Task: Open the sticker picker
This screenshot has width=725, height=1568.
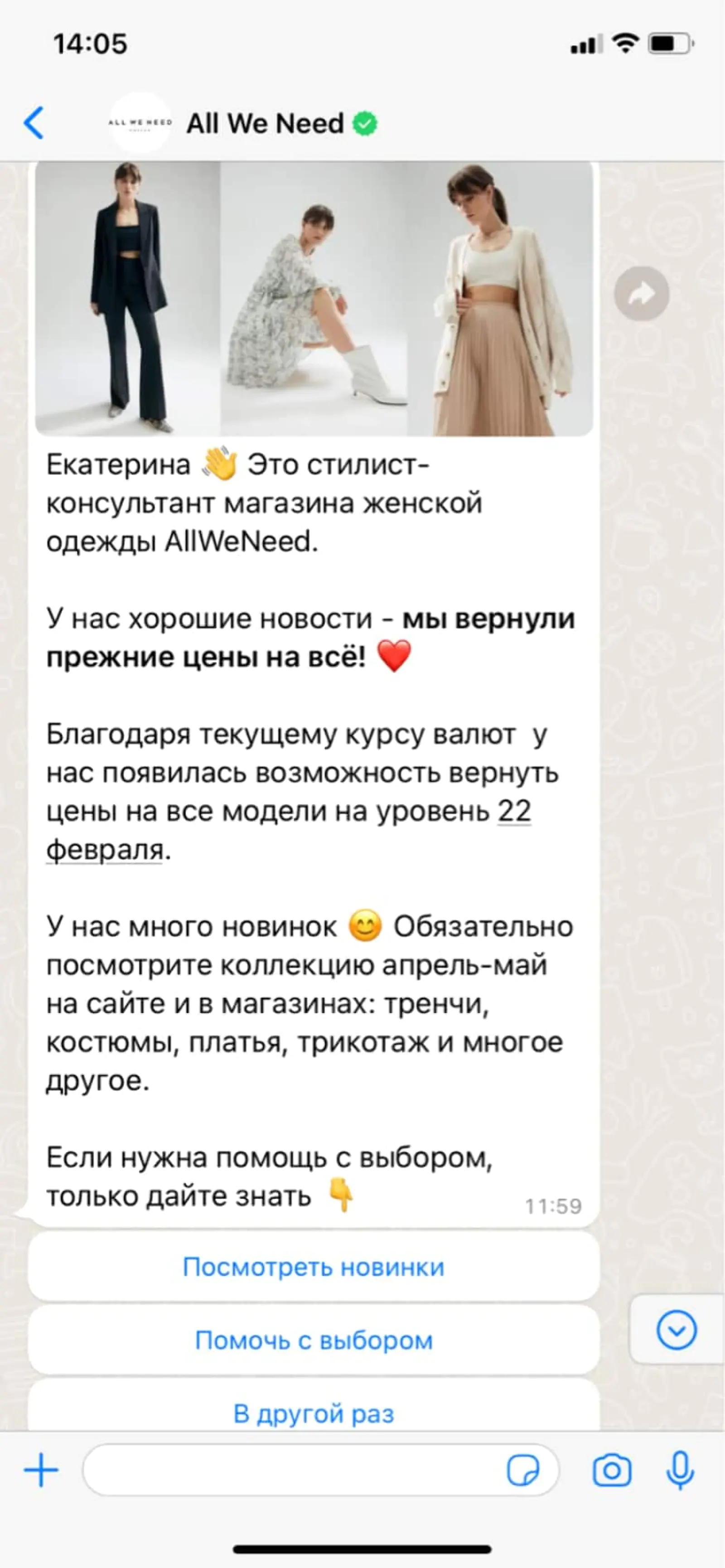Action: [522, 1471]
